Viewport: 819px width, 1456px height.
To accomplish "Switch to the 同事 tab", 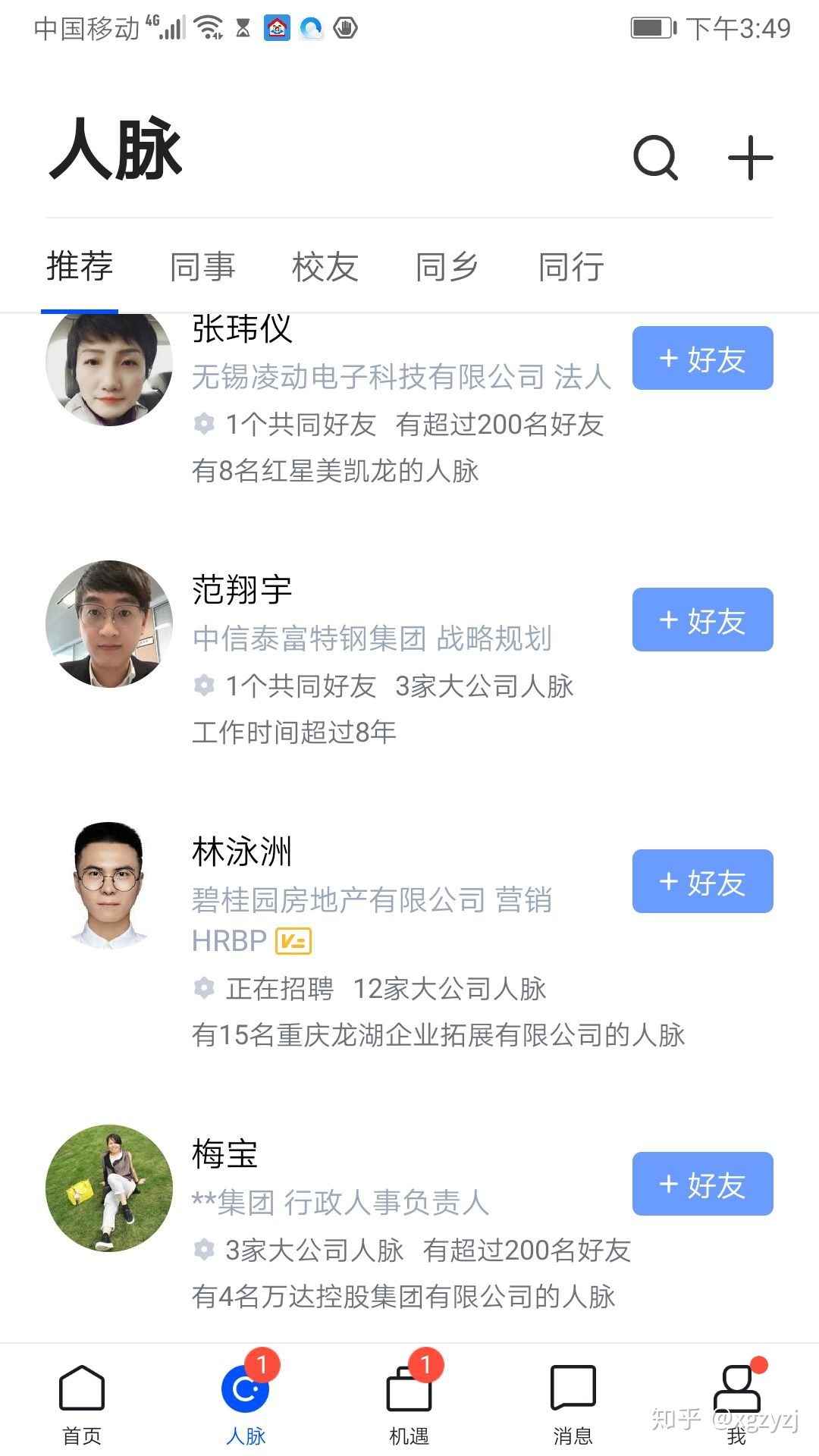I will coord(202,267).
